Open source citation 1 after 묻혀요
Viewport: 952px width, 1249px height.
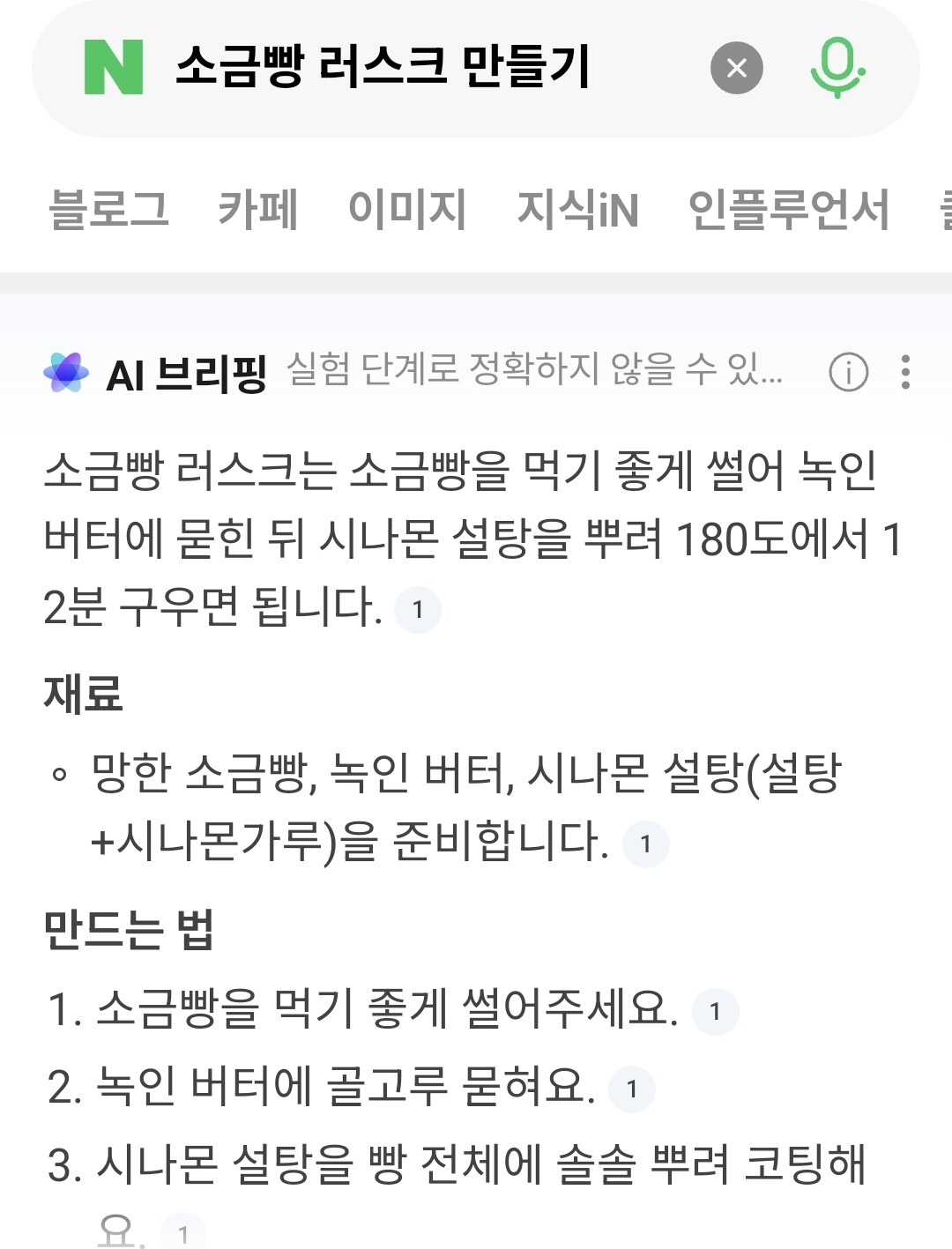pos(632,1089)
